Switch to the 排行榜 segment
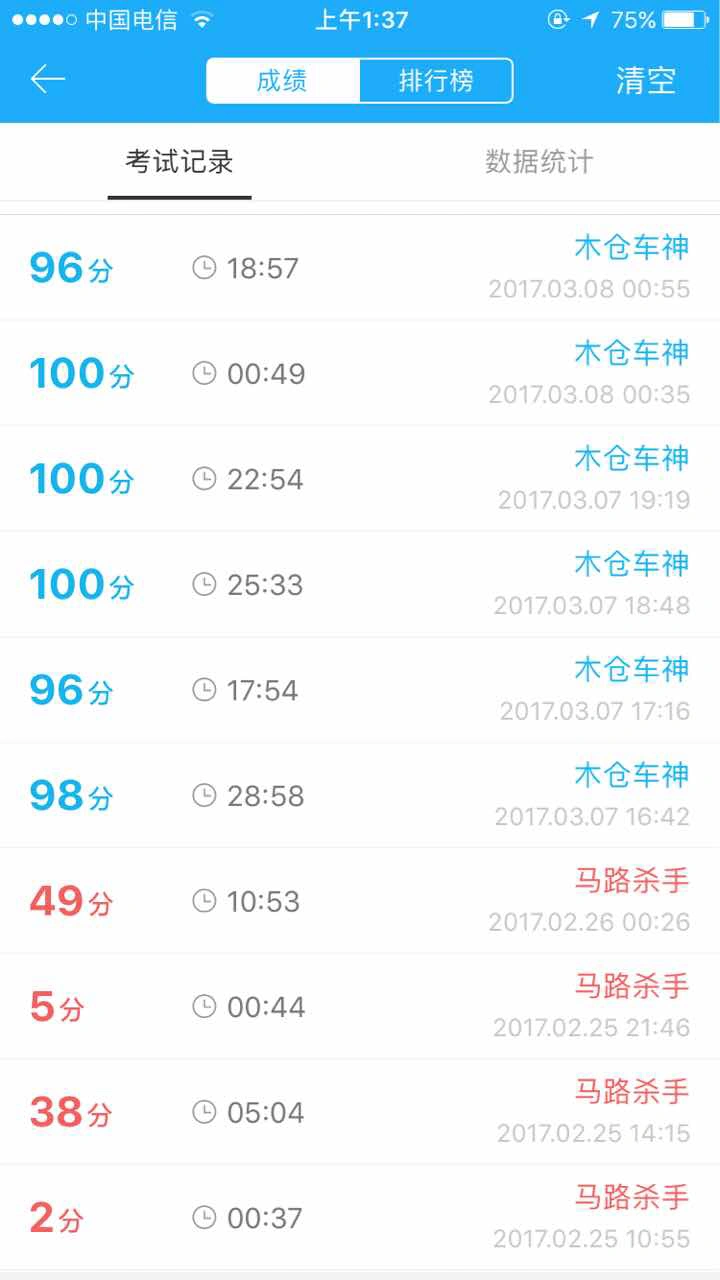 tap(436, 81)
